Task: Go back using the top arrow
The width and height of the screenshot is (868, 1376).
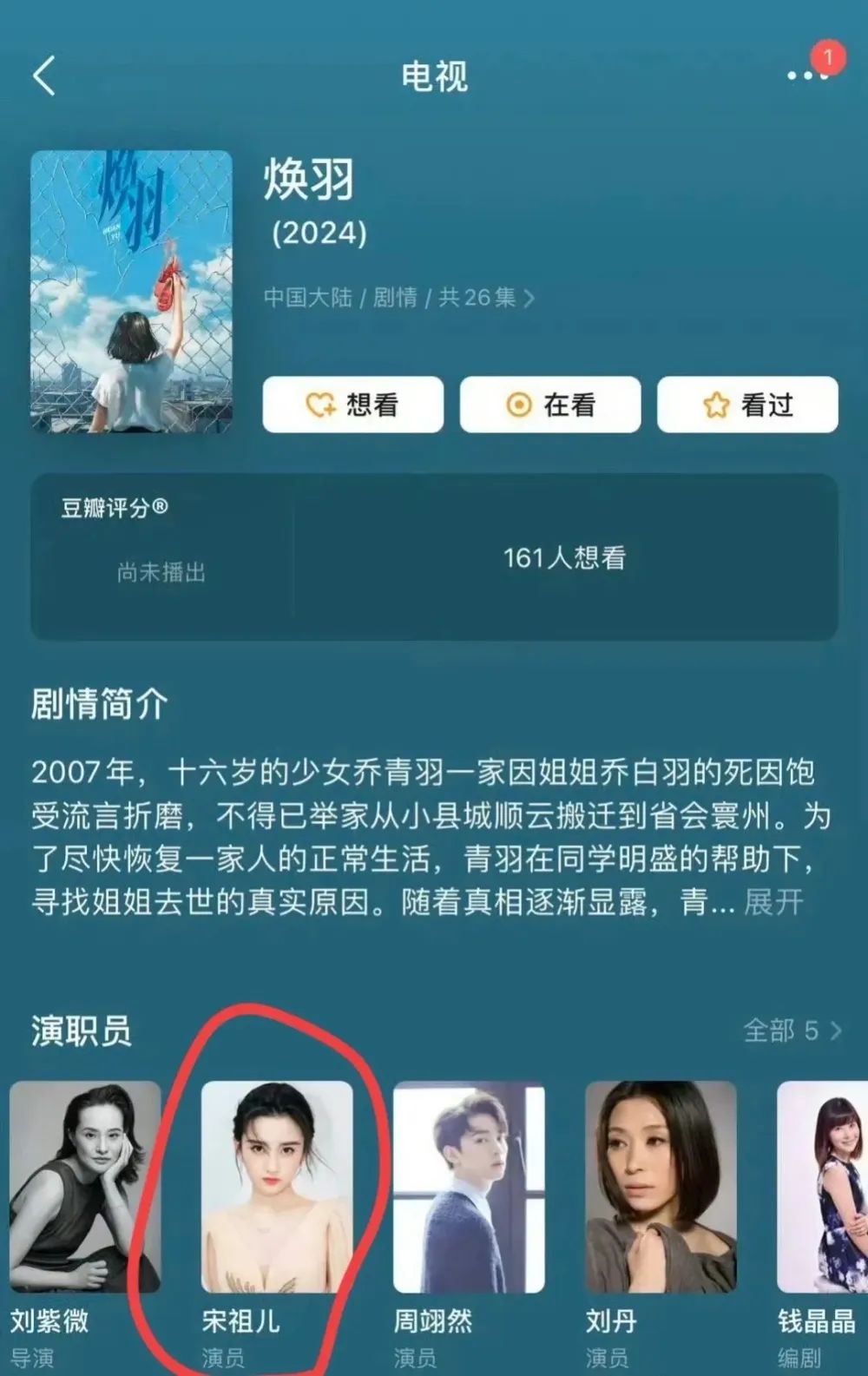Action: click(x=45, y=76)
